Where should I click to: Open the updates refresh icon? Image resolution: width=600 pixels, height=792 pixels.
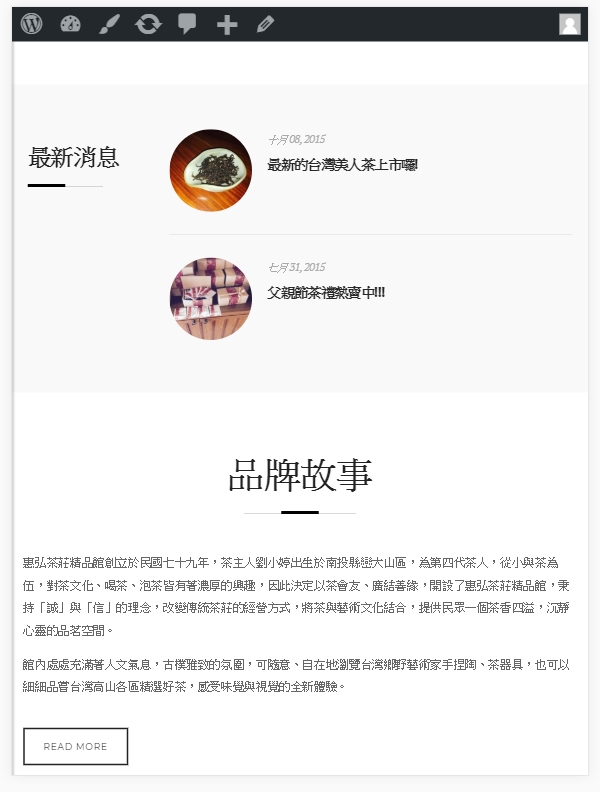click(148, 24)
